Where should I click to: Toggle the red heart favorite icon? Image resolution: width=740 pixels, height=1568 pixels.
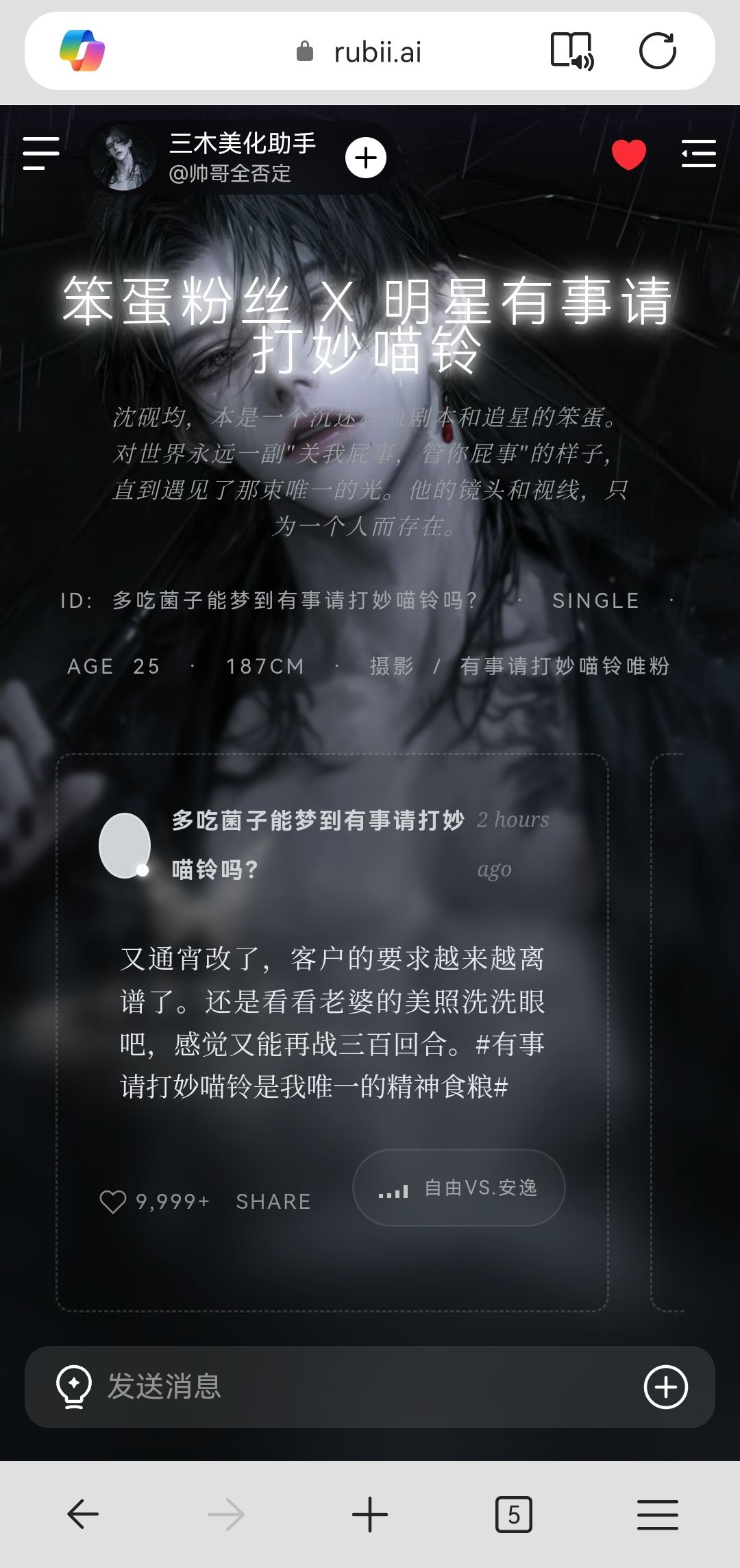(628, 154)
